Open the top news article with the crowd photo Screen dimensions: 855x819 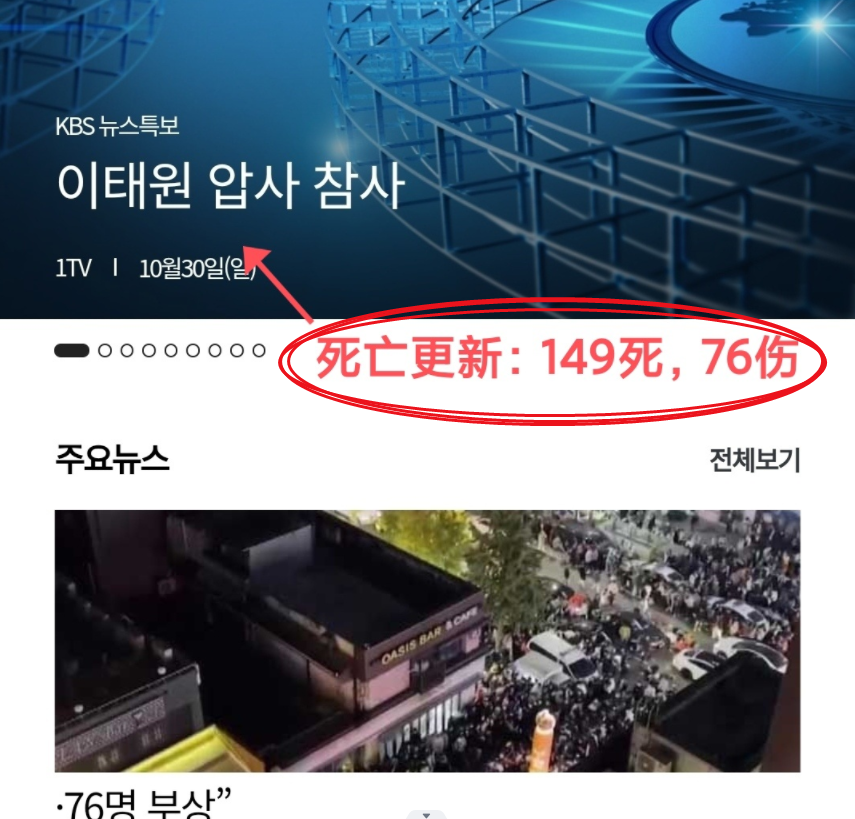click(x=427, y=640)
